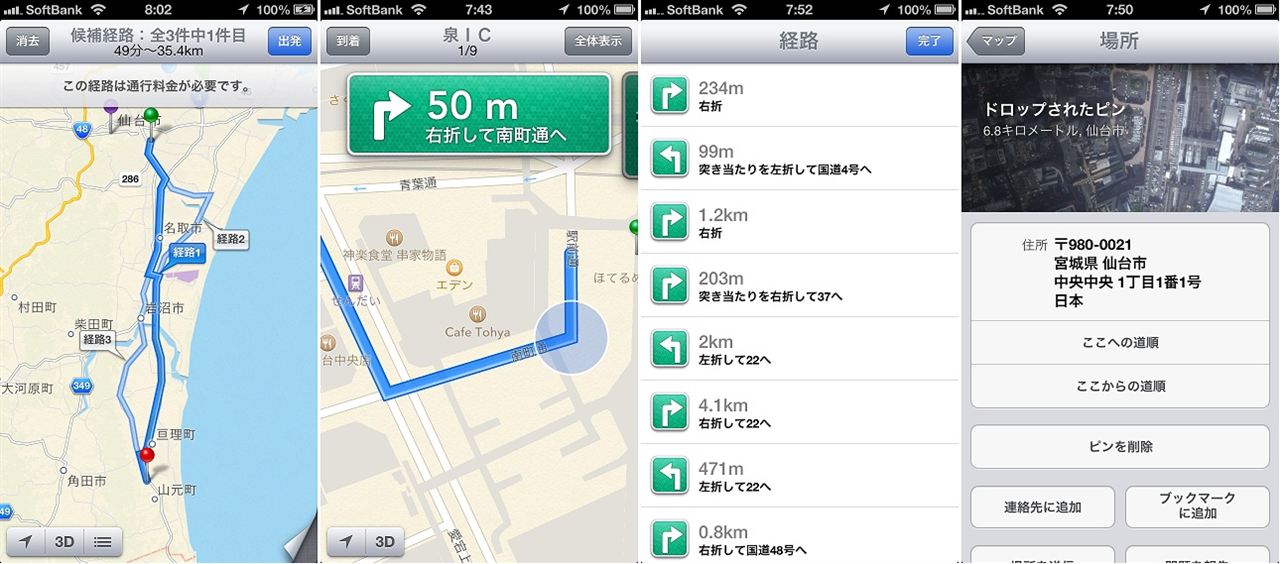
Task: Open the 203m step turning onto 37
Action: pyautogui.click(x=798, y=285)
